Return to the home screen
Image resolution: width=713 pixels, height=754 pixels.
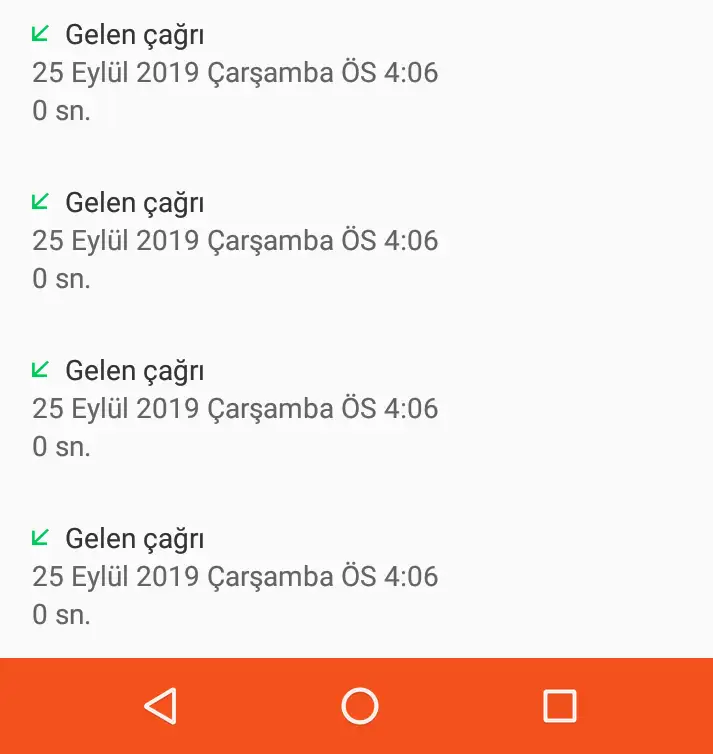(359, 706)
